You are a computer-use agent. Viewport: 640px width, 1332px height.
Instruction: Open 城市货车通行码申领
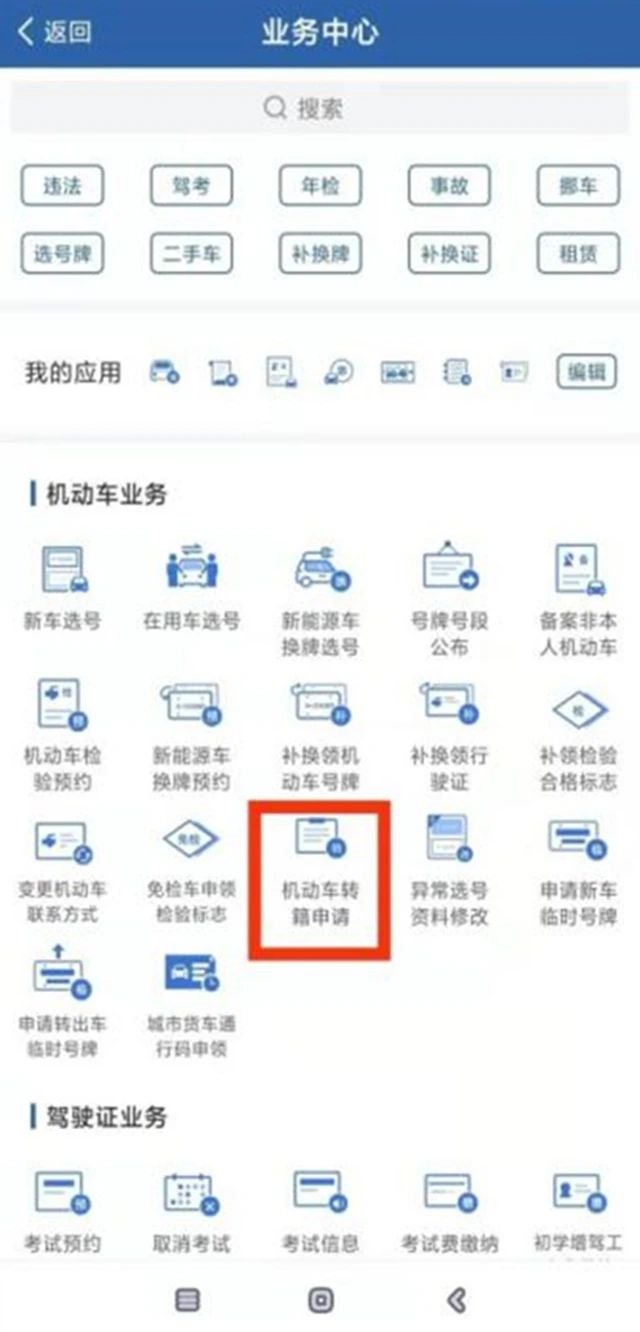[x=191, y=1007]
